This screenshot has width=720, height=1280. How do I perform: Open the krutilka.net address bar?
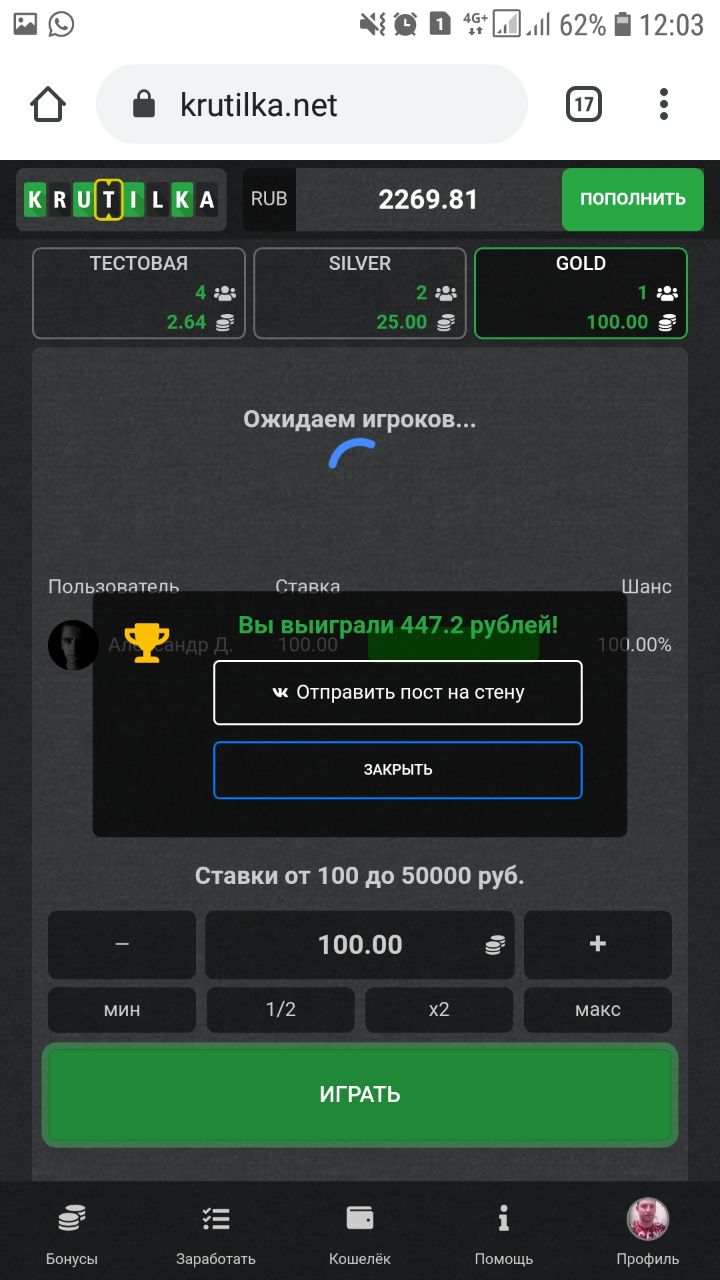click(310, 105)
